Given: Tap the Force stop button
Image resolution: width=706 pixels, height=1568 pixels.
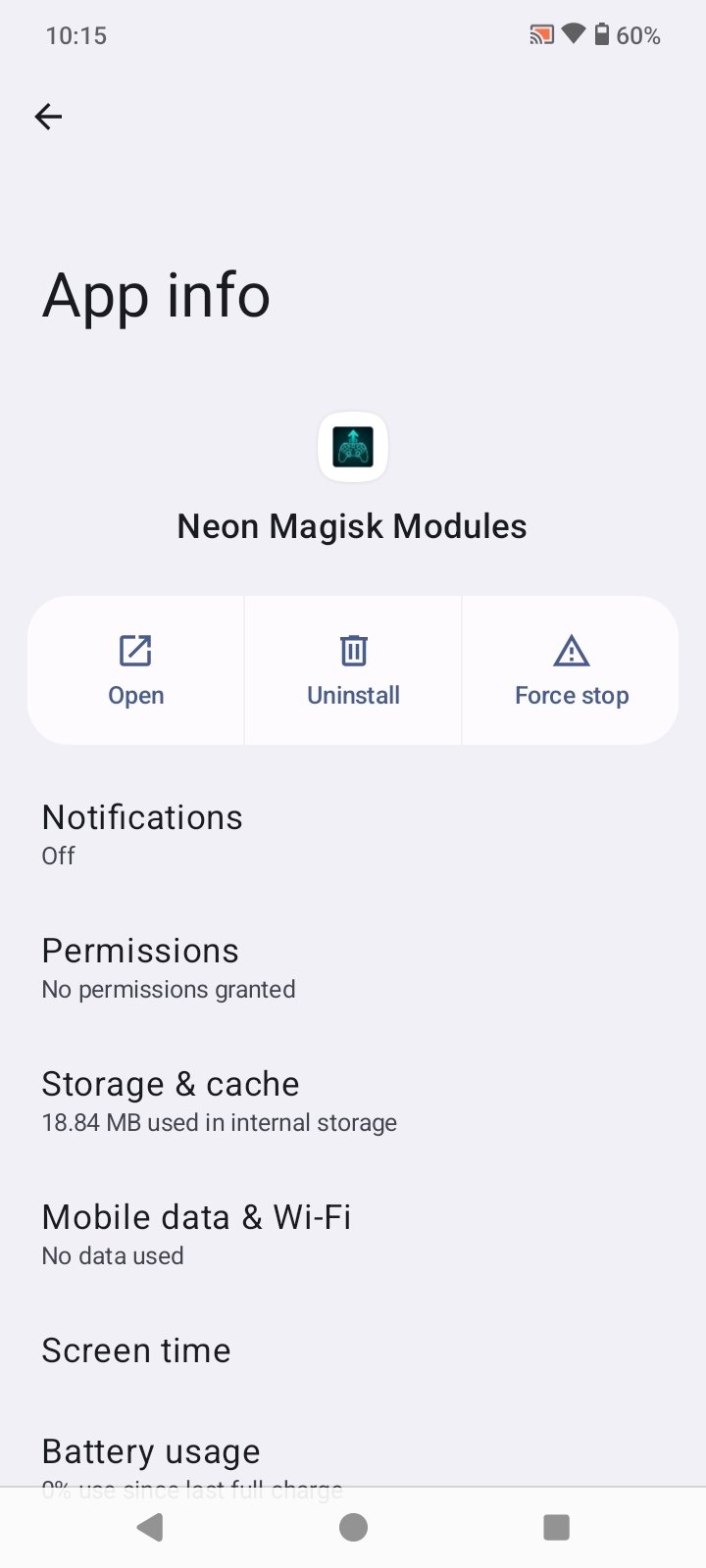Looking at the screenshot, I should pos(571,669).
